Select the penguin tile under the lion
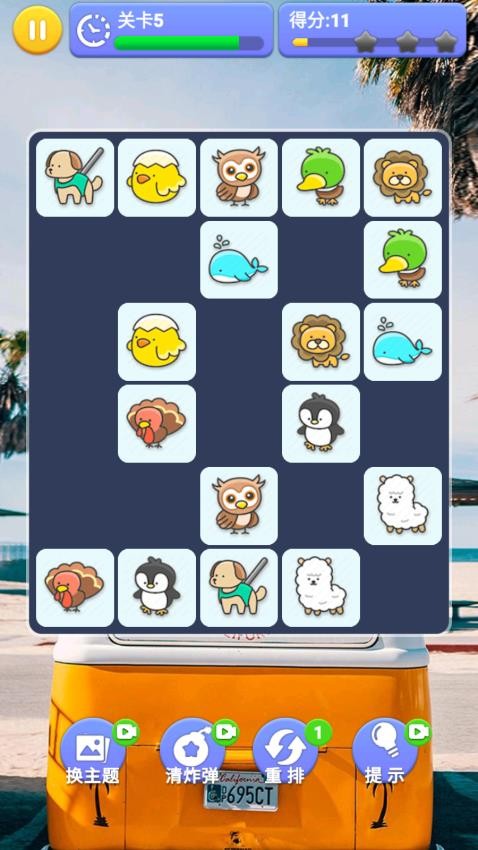This screenshot has height=850, width=478. (321, 423)
